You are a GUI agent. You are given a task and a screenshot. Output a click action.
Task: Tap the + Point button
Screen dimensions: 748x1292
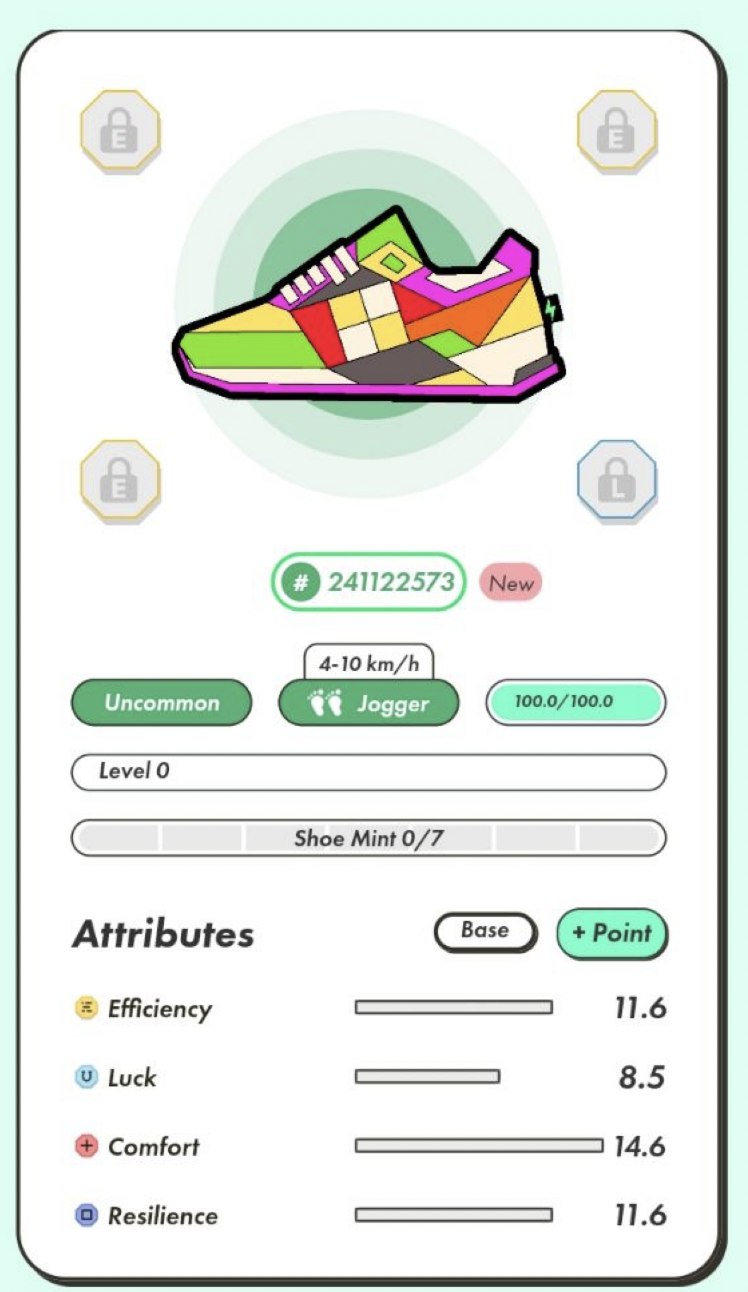coord(611,933)
